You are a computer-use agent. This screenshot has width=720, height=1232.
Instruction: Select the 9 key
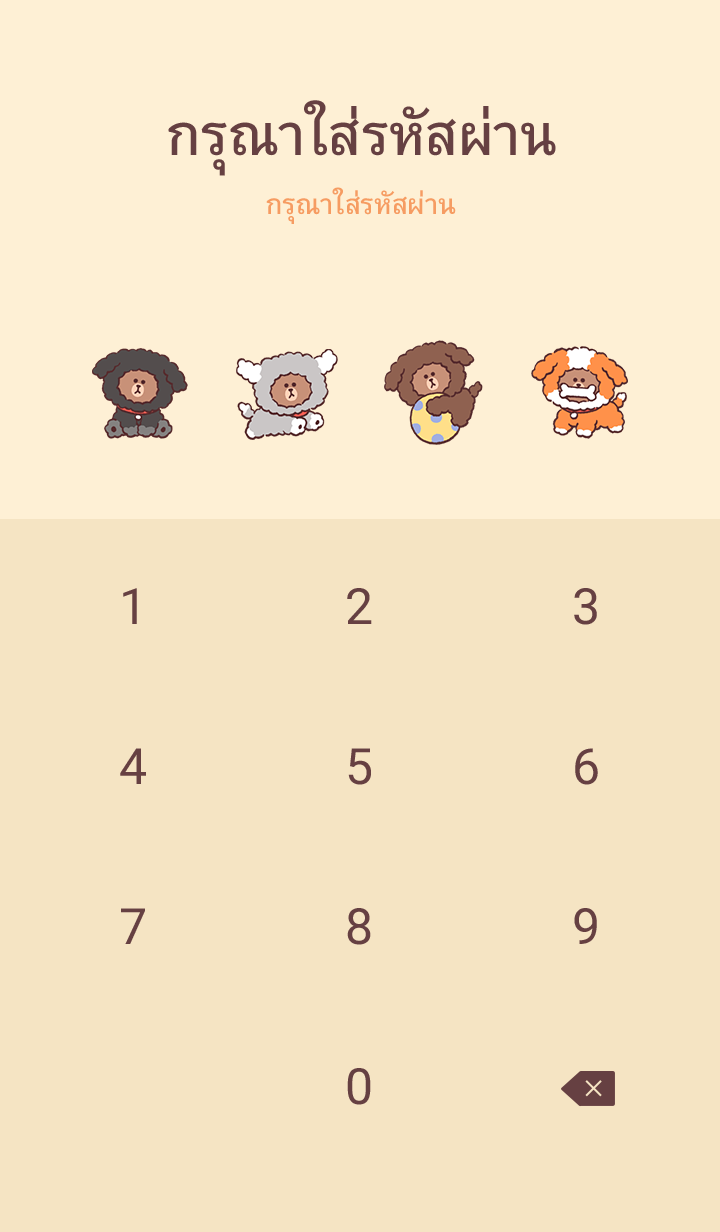pyautogui.click(x=586, y=927)
